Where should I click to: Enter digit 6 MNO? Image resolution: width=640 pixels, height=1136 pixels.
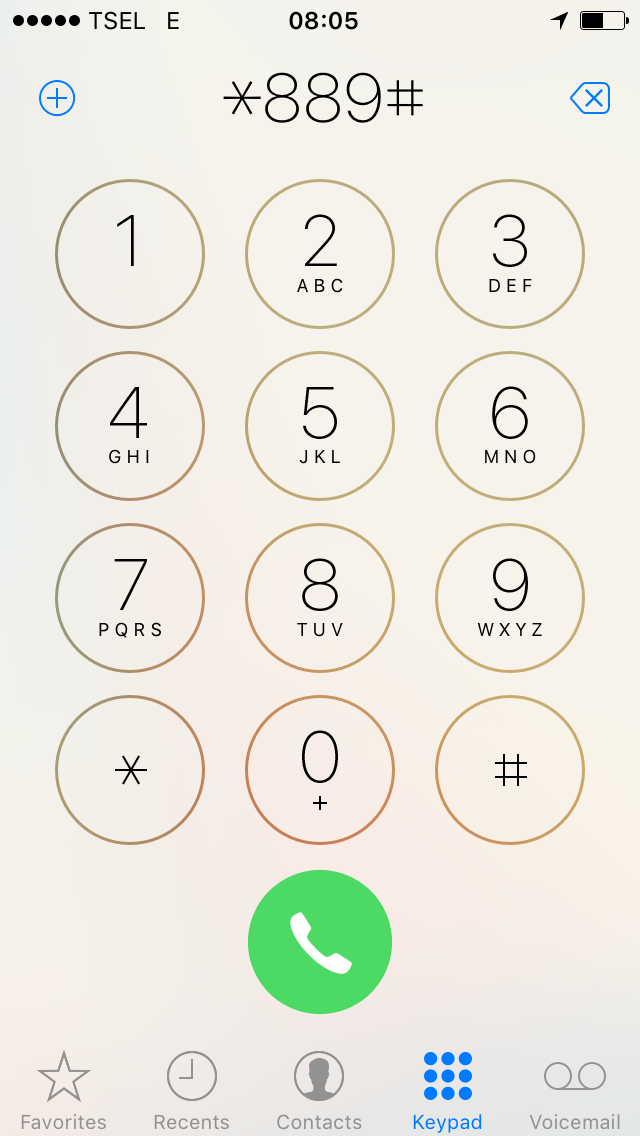point(510,426)
